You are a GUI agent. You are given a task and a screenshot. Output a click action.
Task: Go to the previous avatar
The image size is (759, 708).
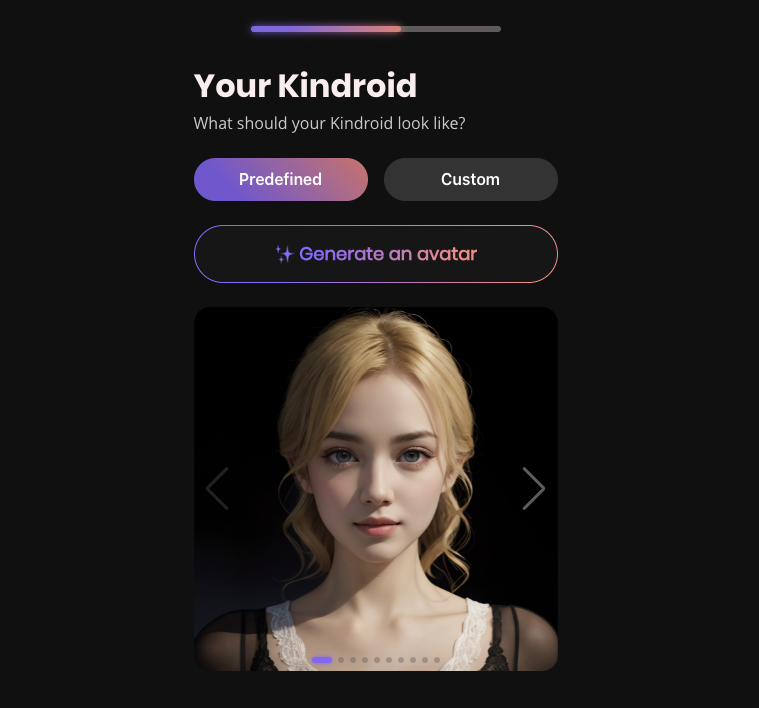(x=217, y=489)
